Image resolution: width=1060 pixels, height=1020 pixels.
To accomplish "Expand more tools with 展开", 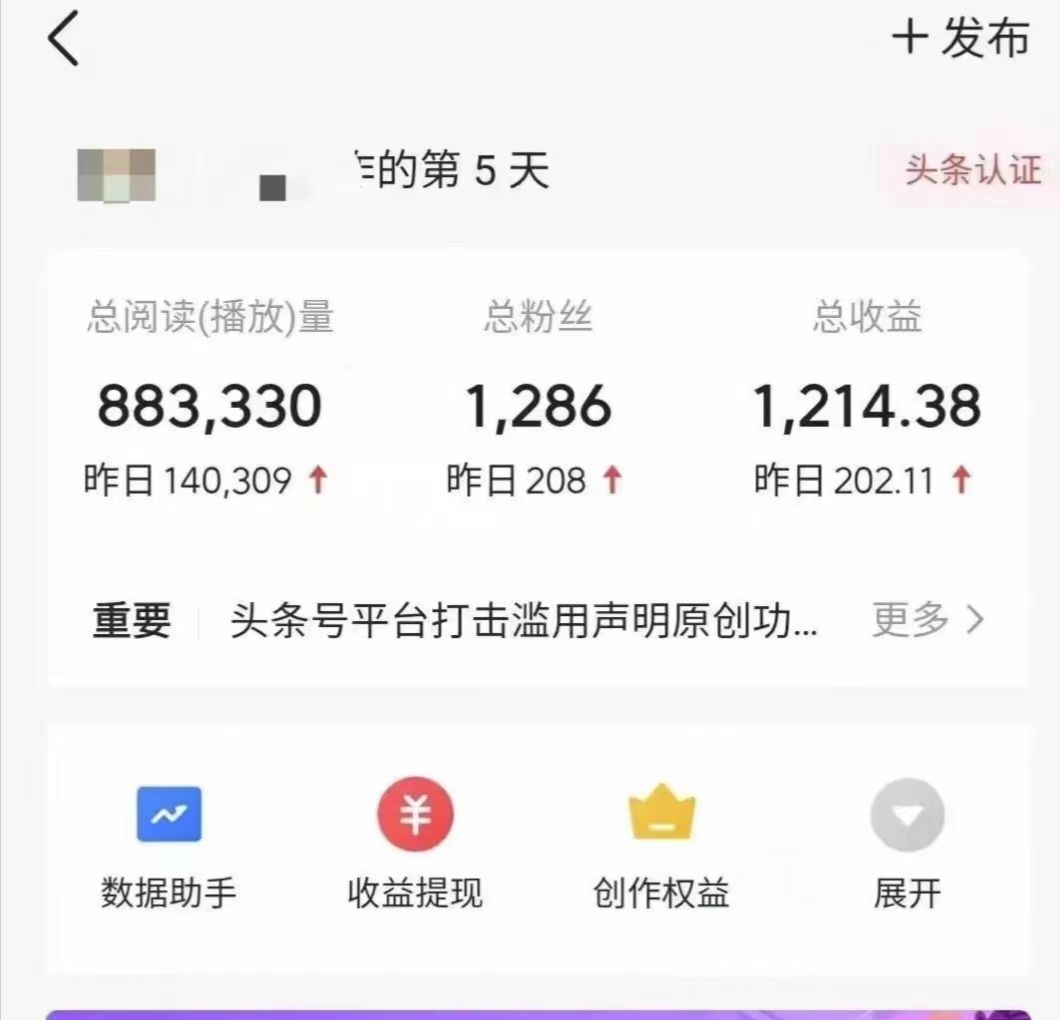I will [907, 847].
